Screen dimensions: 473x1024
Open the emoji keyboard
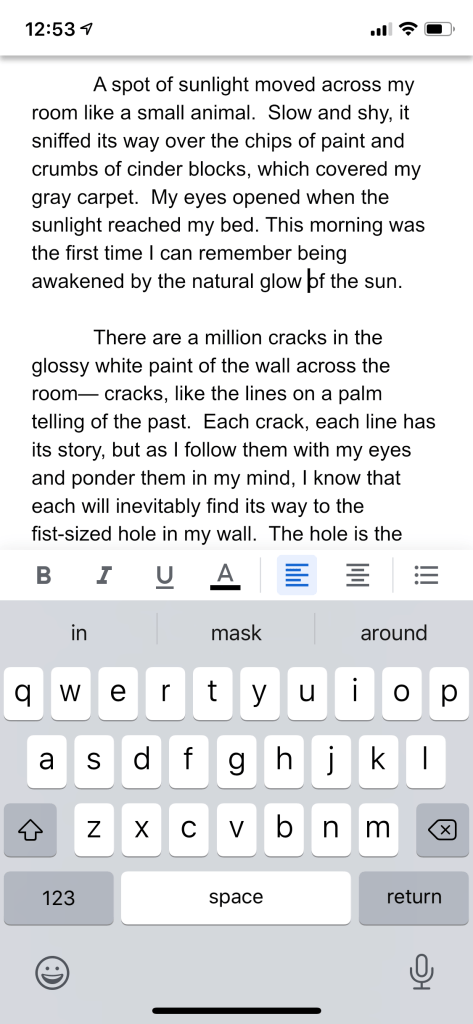click(52, 974)
